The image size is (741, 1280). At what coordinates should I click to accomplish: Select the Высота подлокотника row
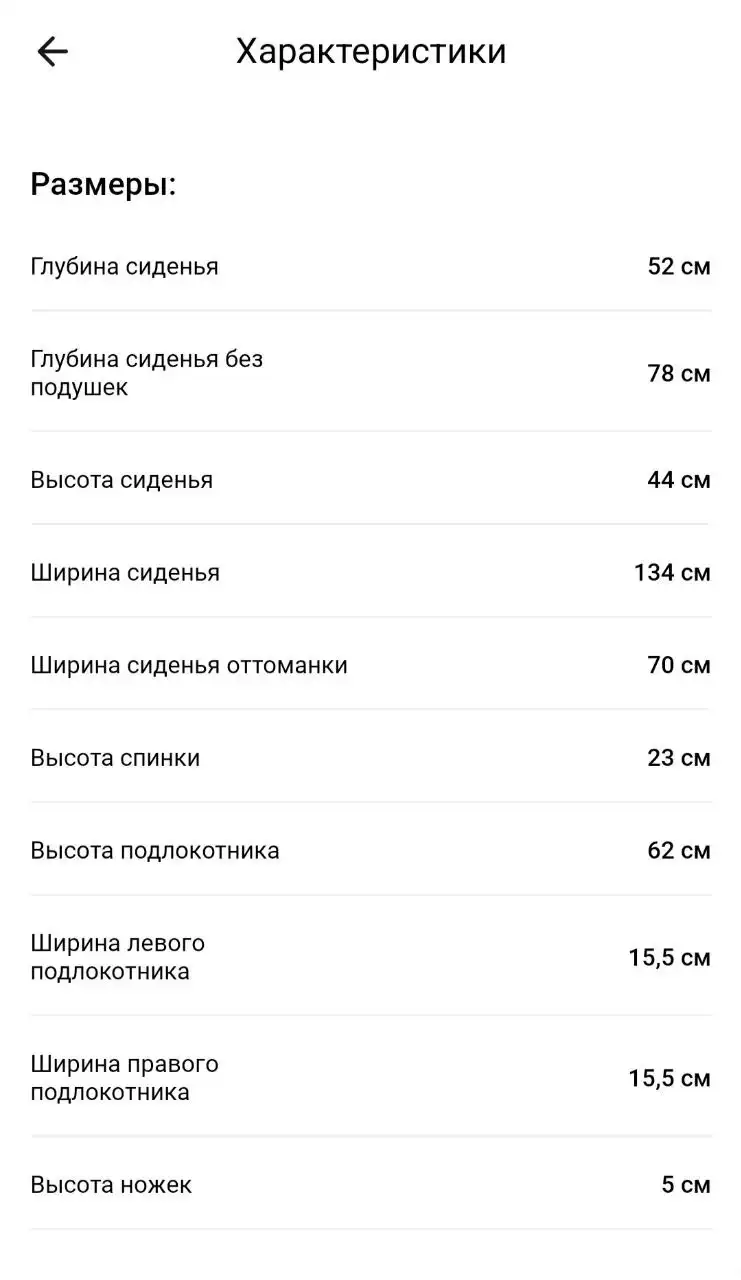156,850
